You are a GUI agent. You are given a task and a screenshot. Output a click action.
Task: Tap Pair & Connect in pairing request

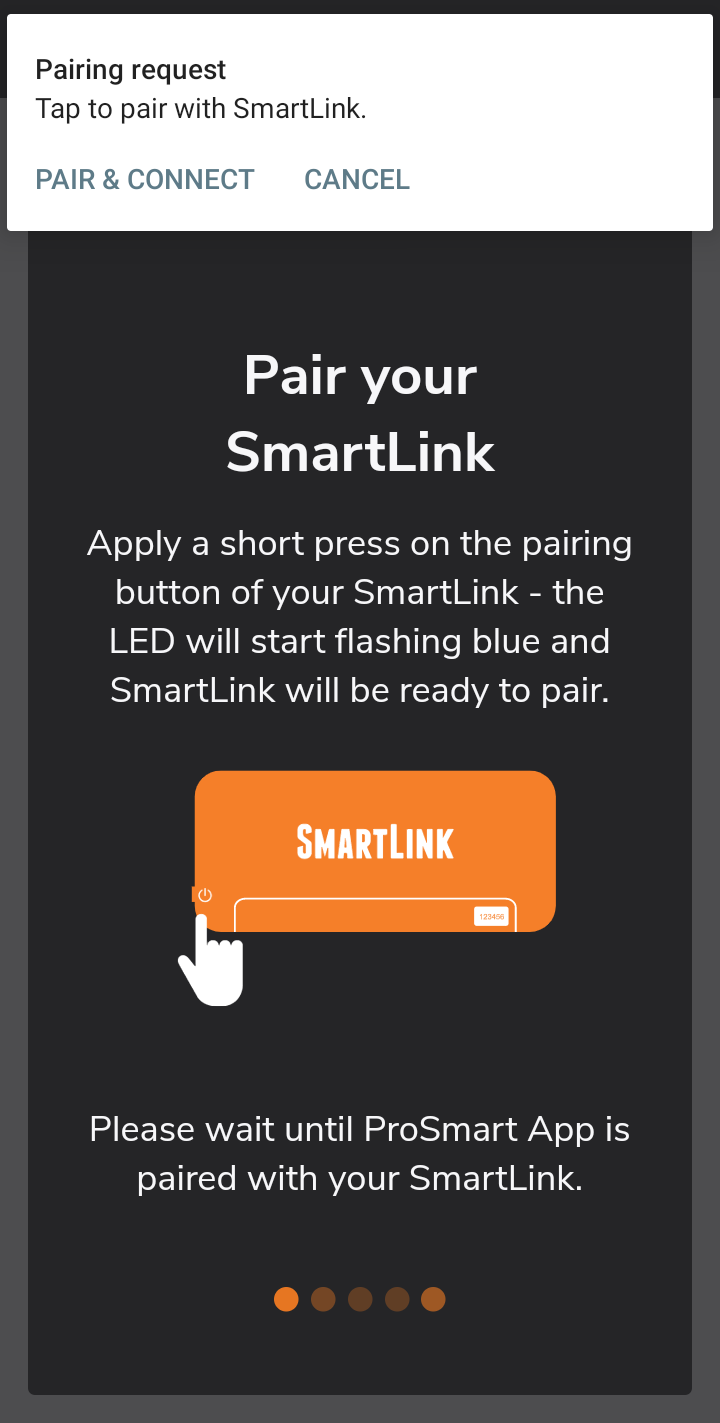(145, 180)
